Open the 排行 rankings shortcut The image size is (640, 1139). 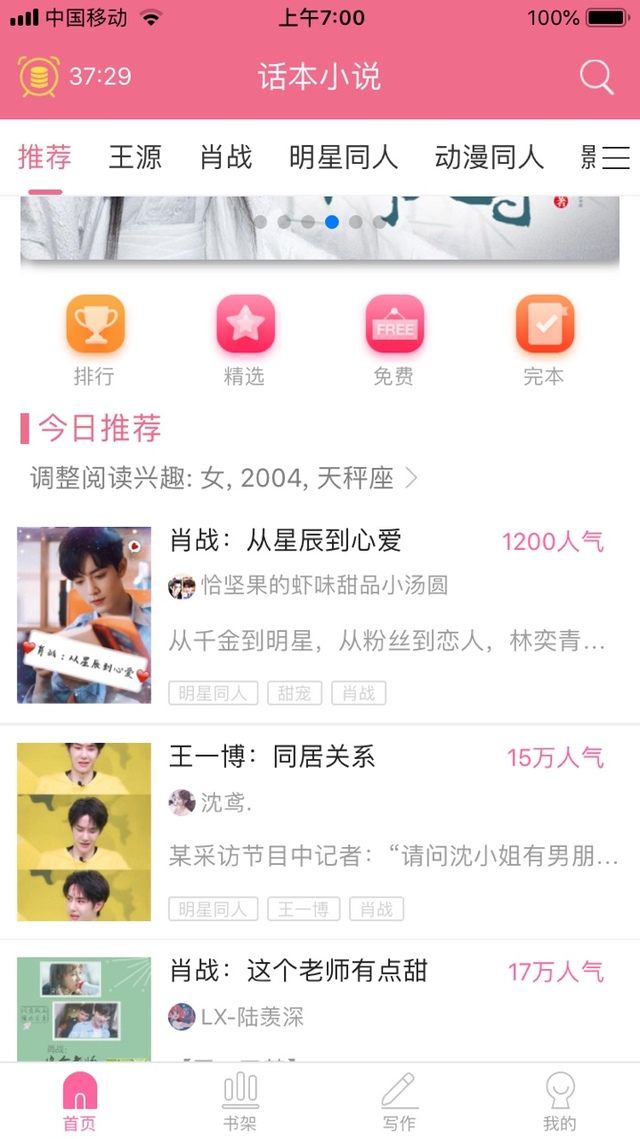click(95, 341)
